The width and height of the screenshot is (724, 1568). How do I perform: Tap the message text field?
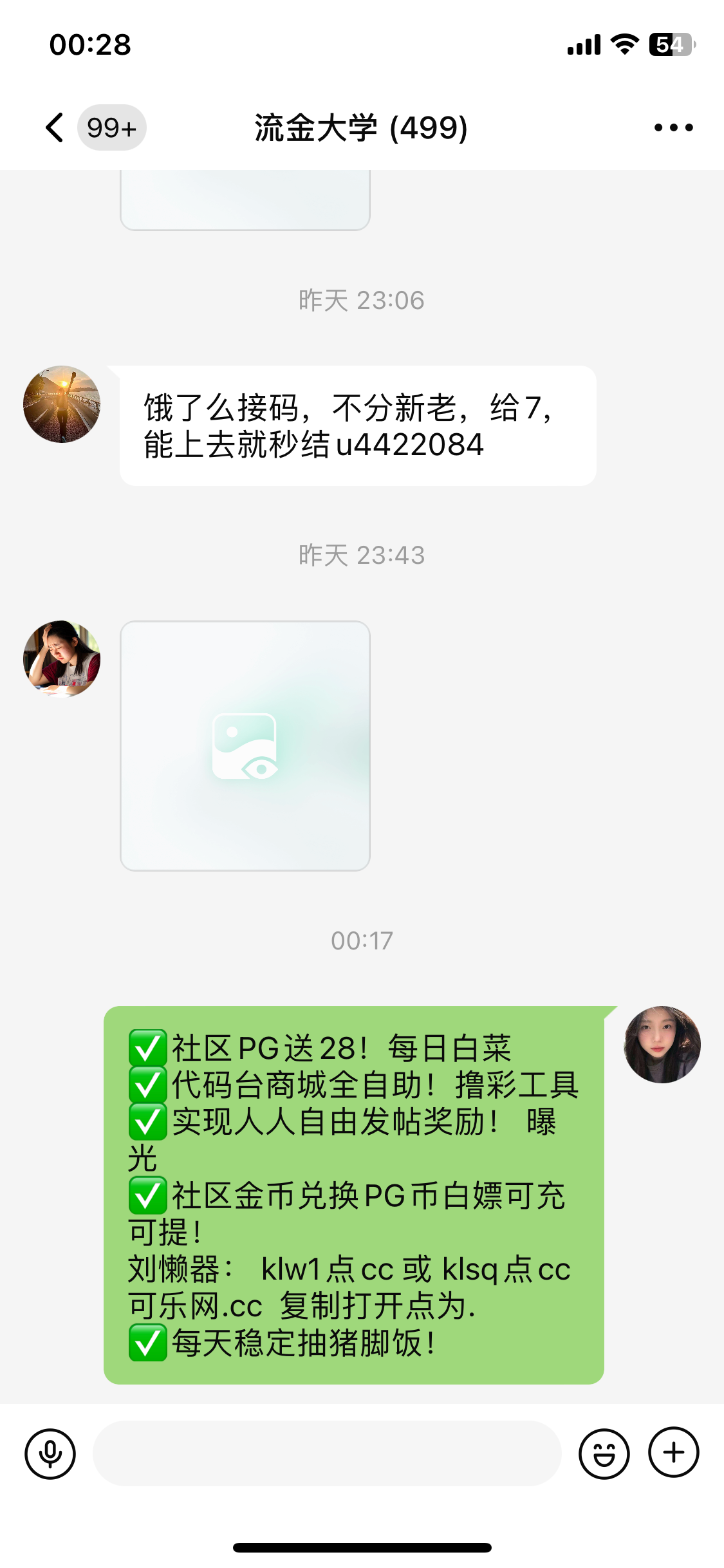tap(327, 1453)
